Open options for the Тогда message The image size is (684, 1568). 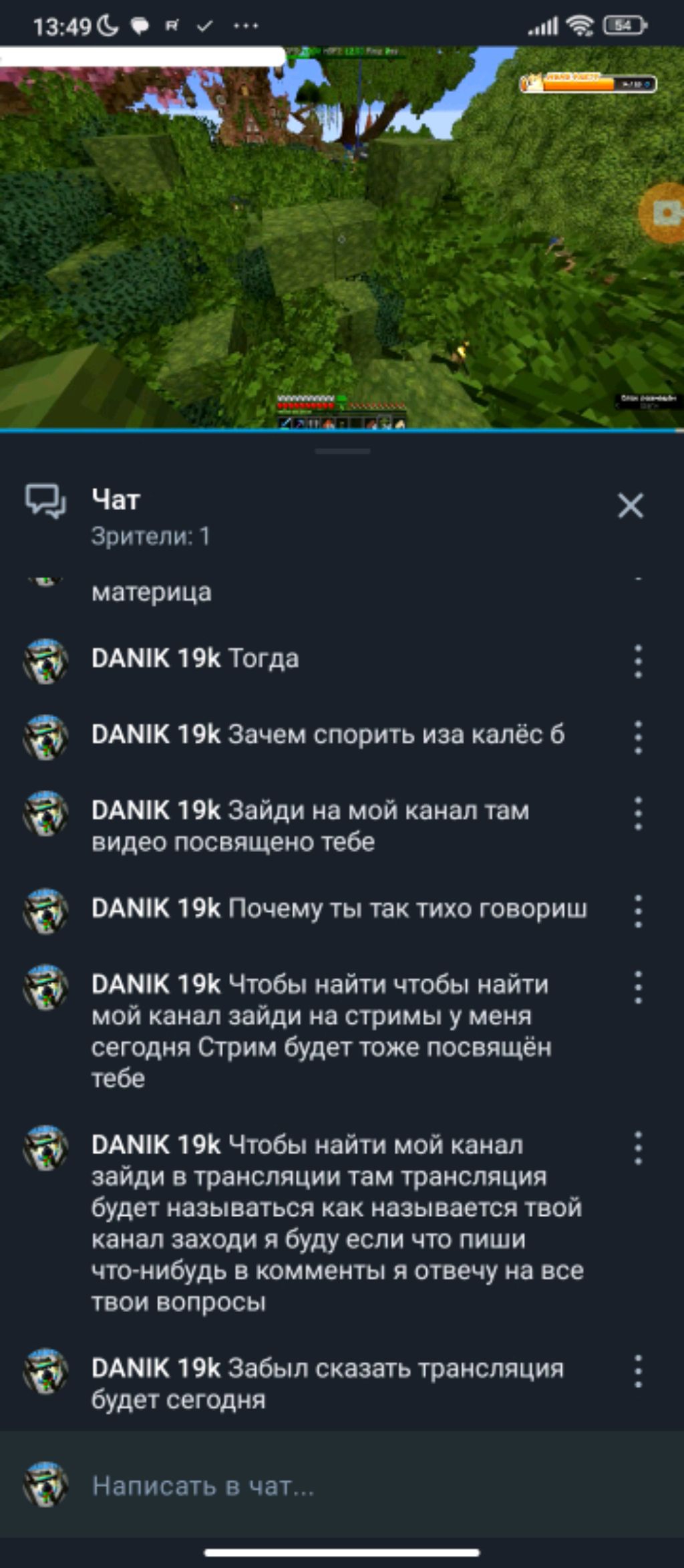[638, 662]
